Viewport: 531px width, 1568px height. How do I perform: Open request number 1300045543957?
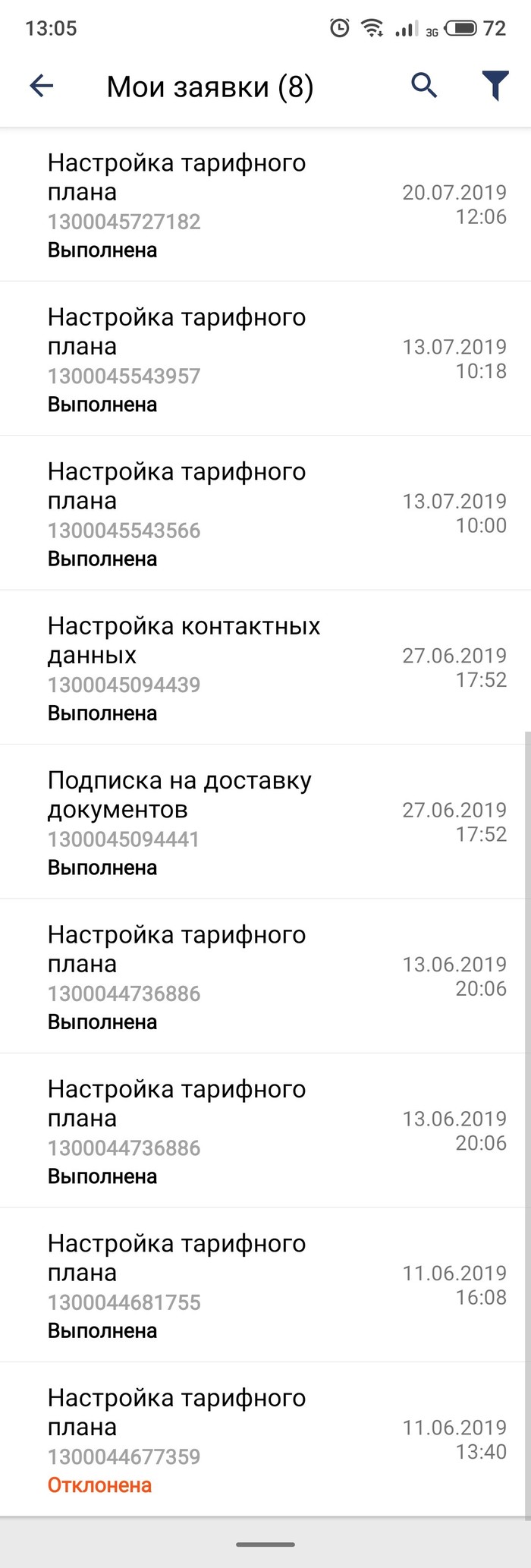point(265,360)
